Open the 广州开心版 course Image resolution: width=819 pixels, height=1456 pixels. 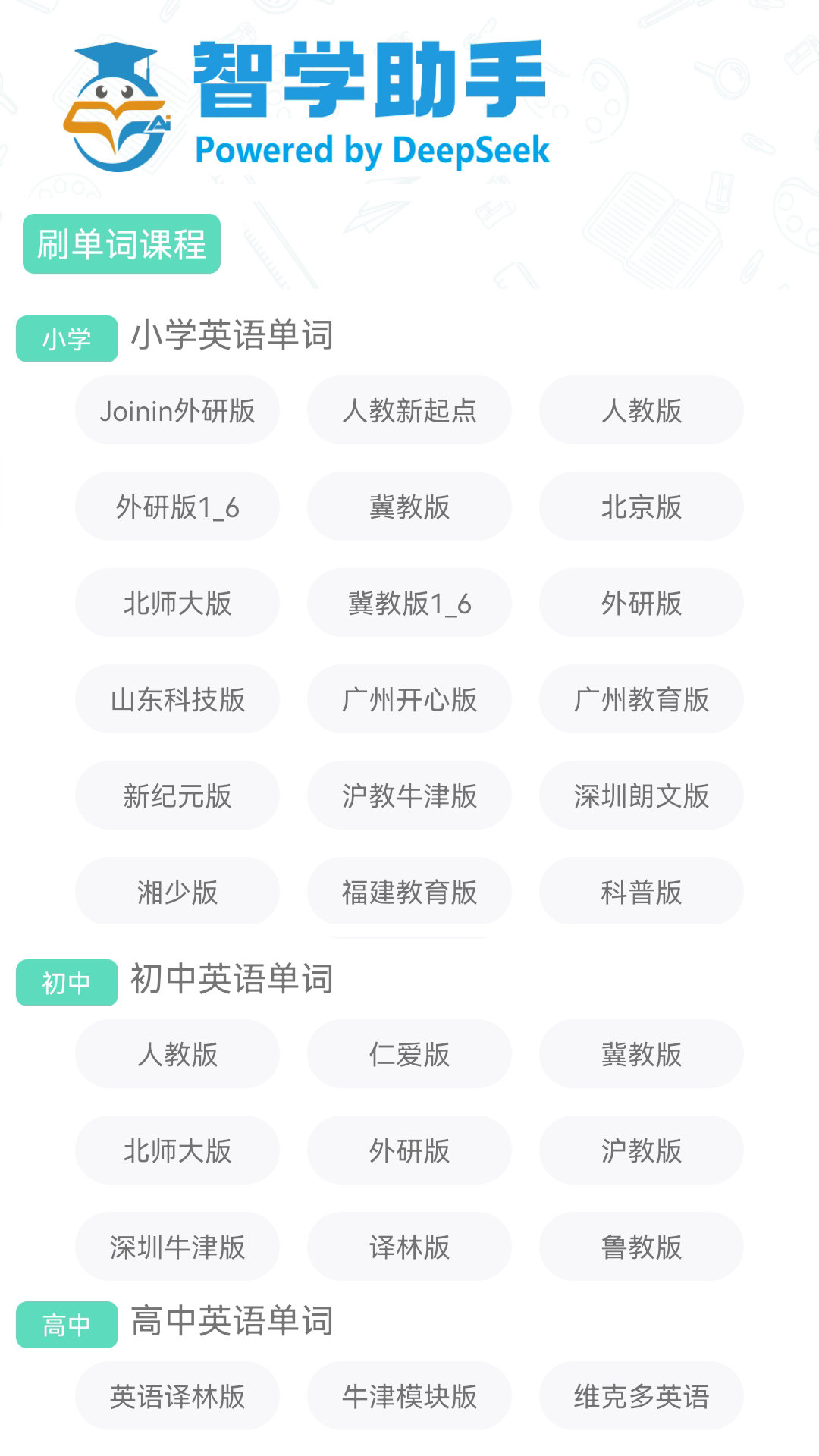pos(409,699)
